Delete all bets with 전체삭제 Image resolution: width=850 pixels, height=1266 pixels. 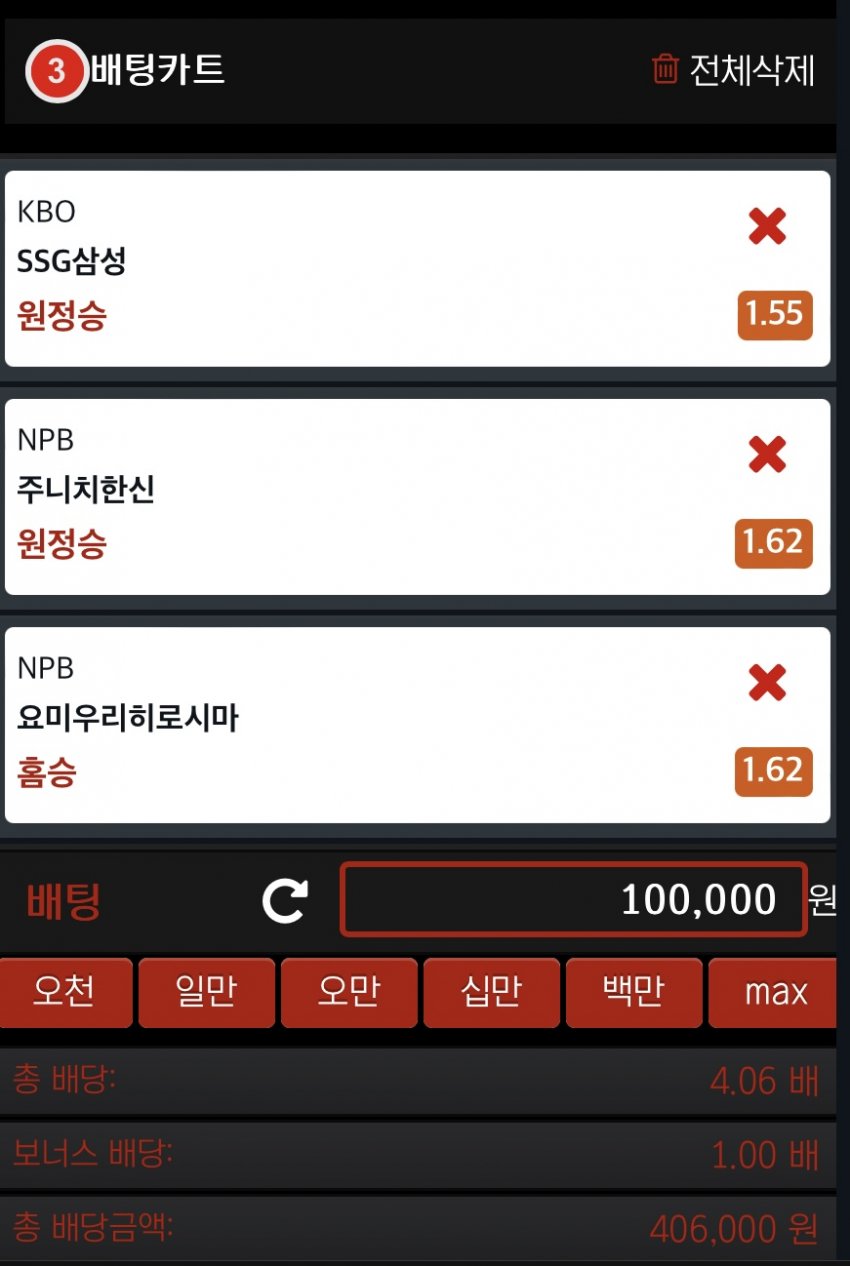[x=734, y=70]
